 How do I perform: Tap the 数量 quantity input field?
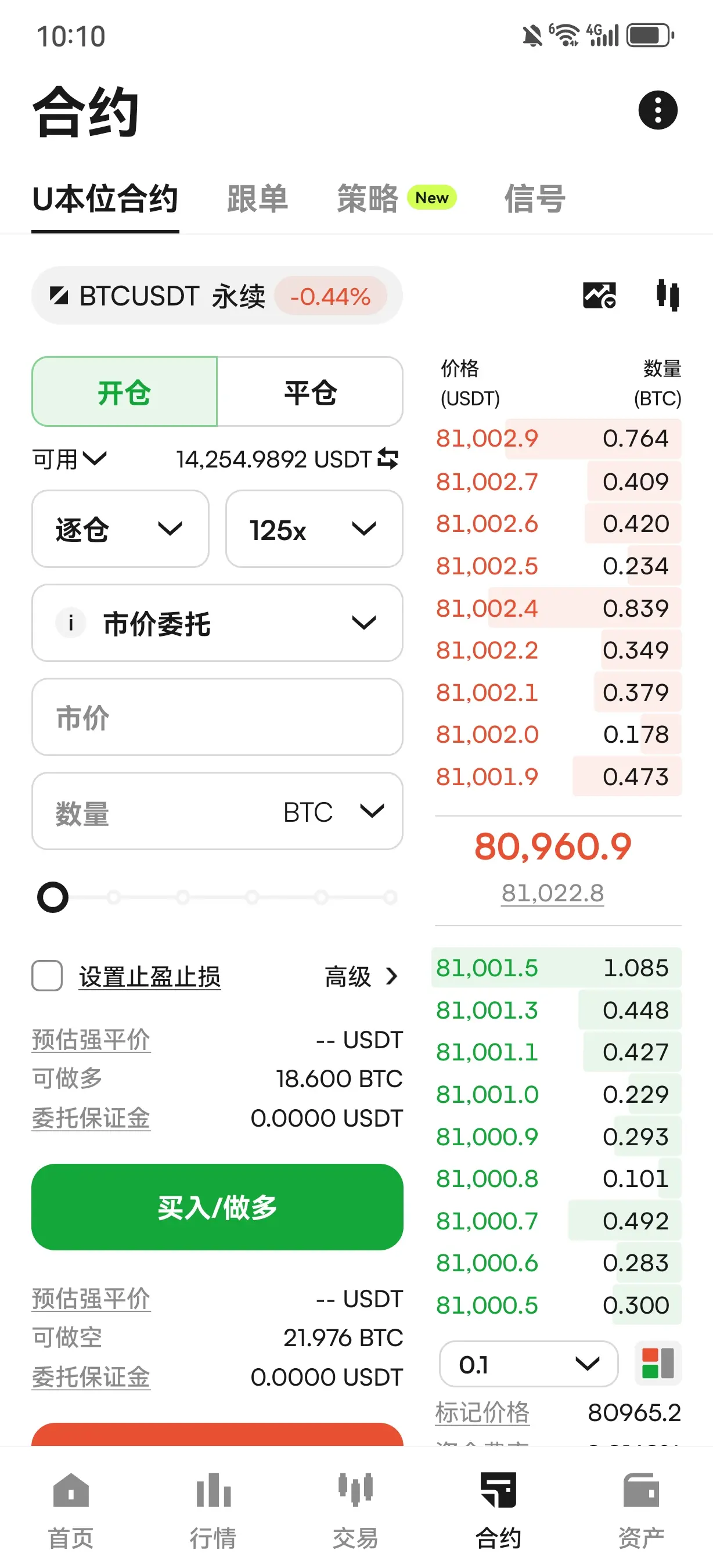pos(217,811)
